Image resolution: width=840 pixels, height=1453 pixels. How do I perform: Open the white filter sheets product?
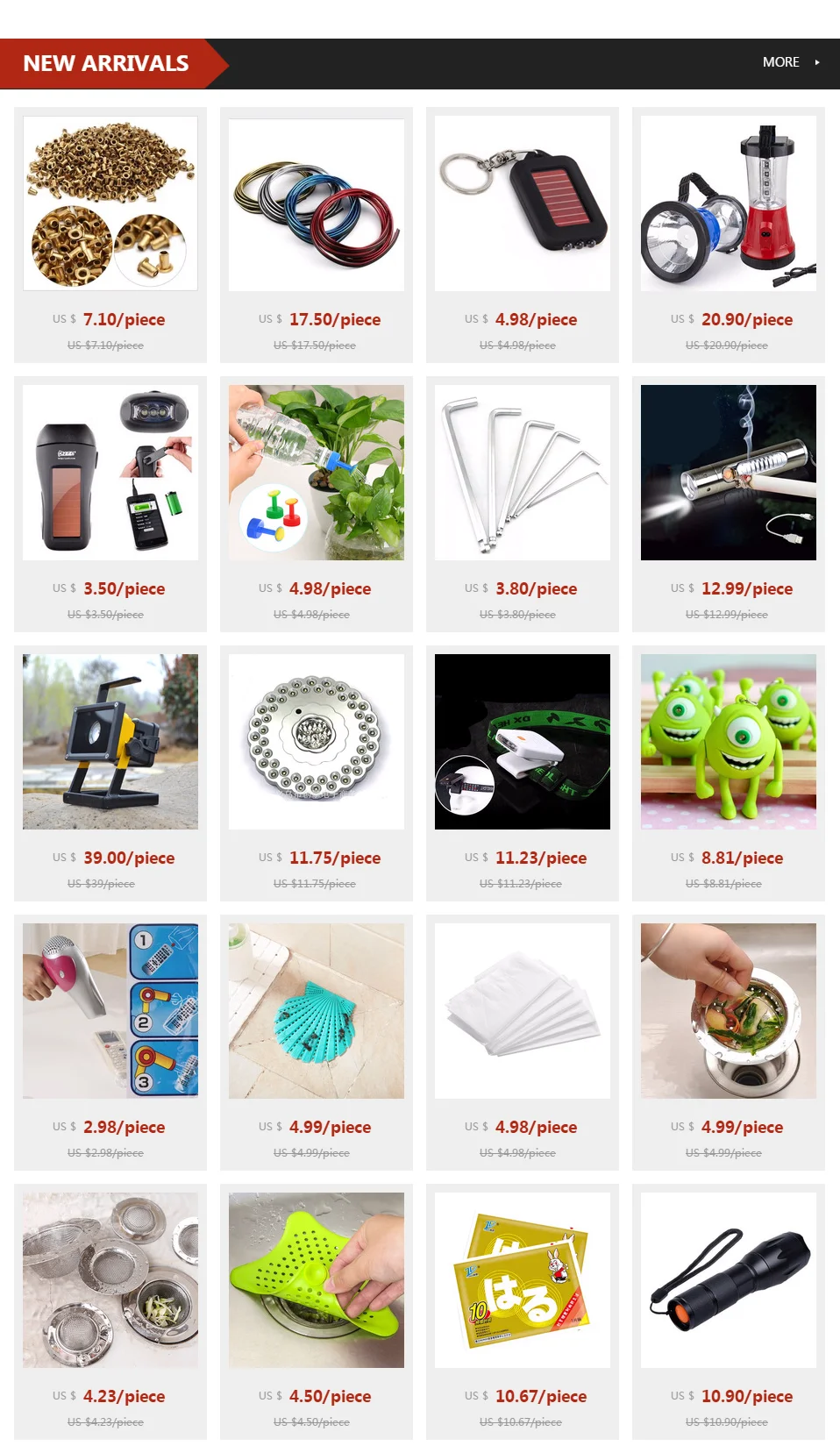point(523,1011)
